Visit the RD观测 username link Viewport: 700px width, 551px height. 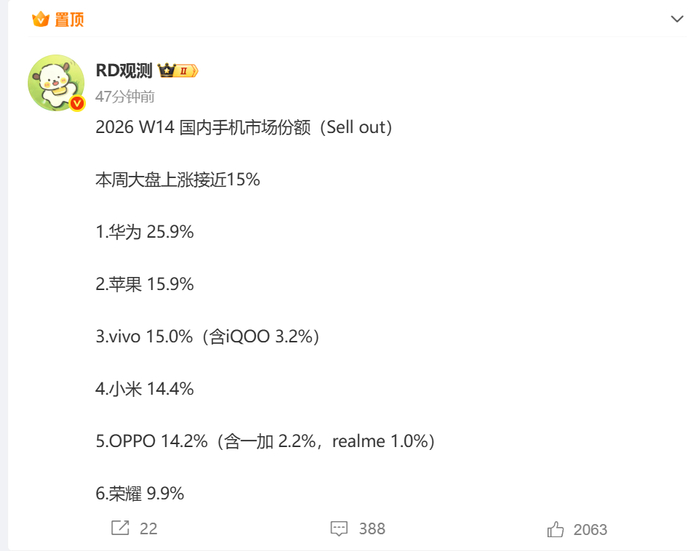(123, 71)
